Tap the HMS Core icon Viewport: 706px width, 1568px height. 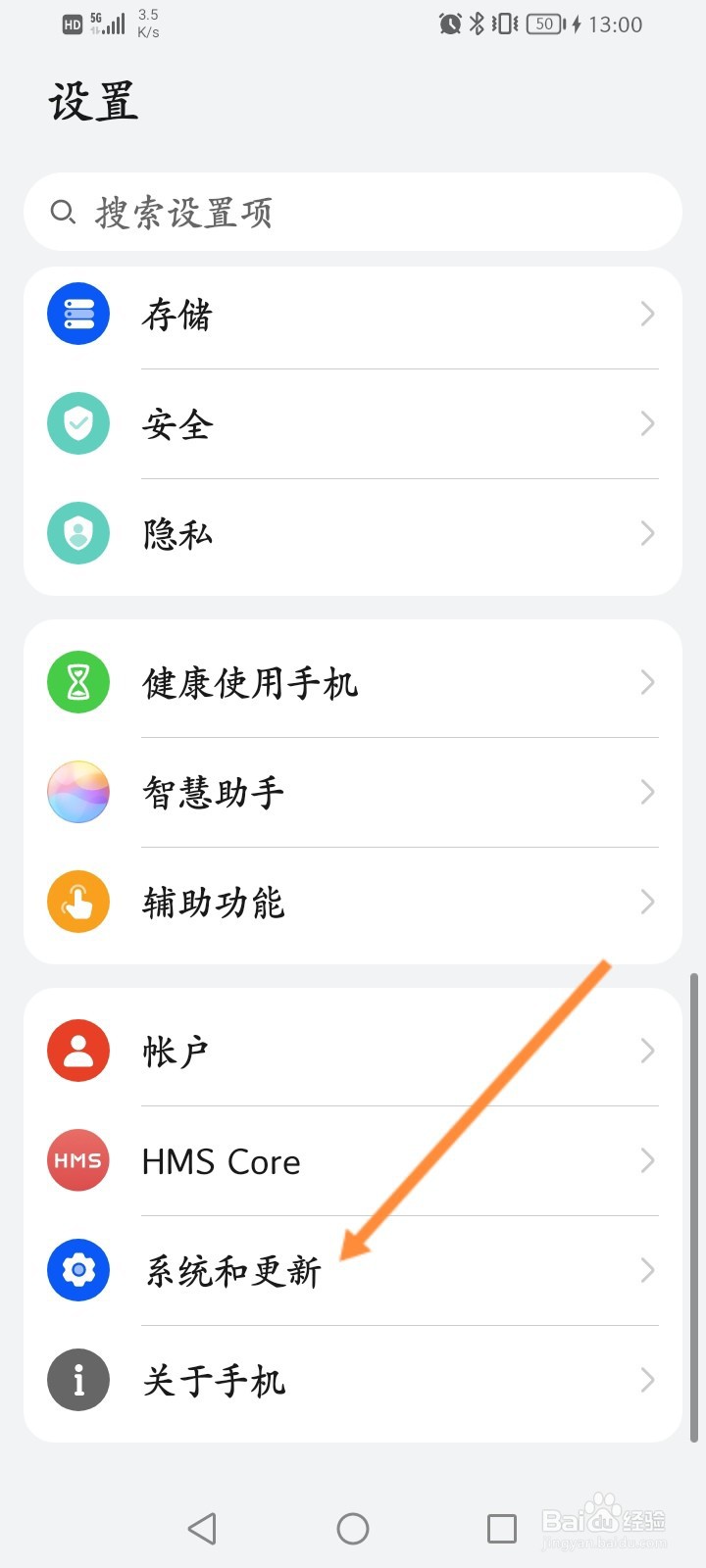(x=77, y=1160)
